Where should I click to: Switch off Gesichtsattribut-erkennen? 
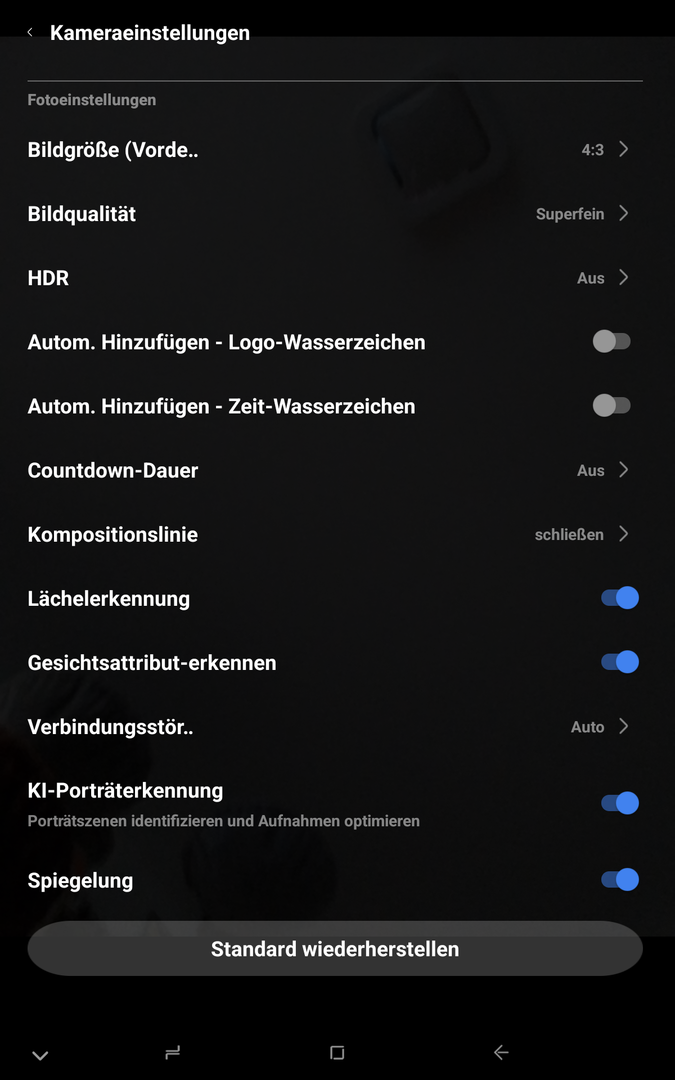(619, 662)
